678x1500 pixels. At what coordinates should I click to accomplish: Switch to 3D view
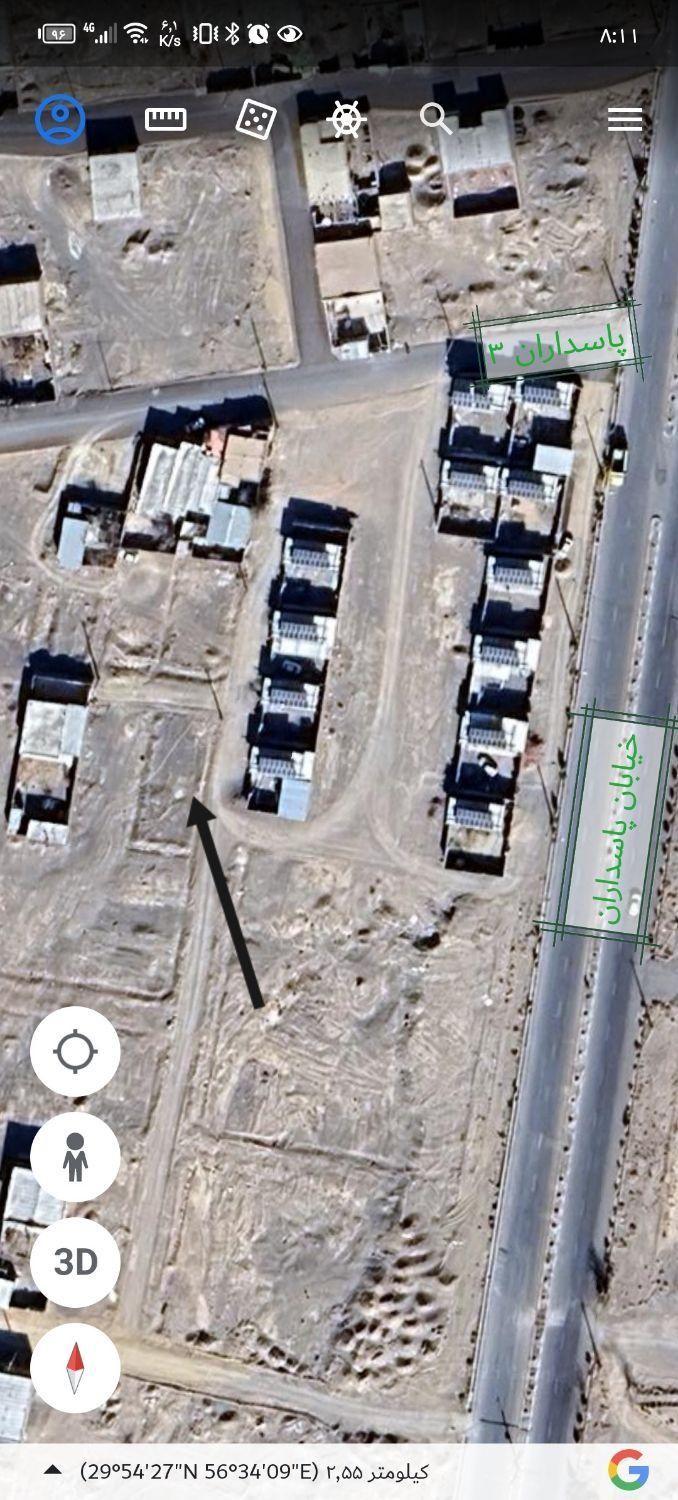point(75,1262)
